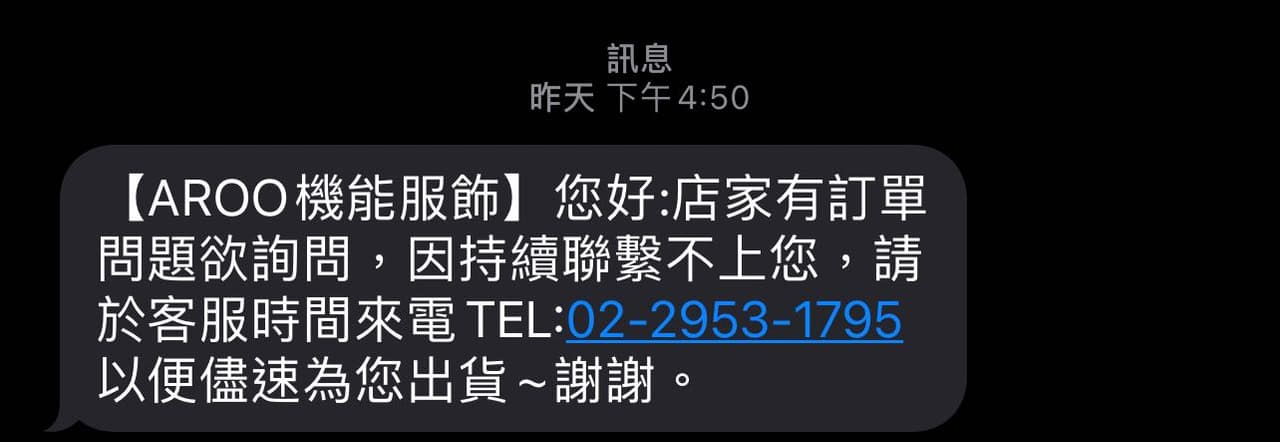Call the phone number 02-2953-1795
The height and width of the screenshot is (442, 1280).
coord(734,322)
